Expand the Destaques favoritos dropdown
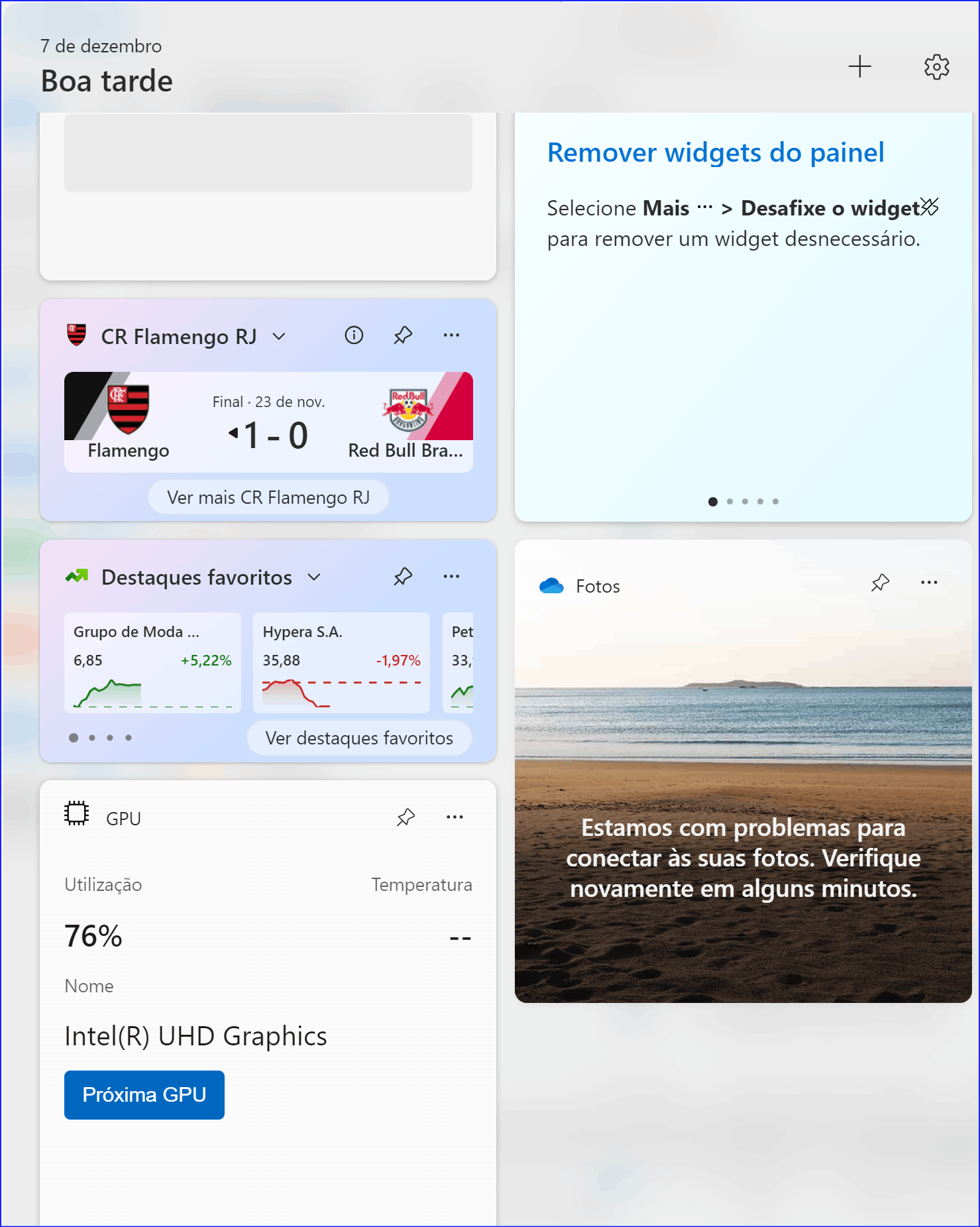This screenshot has height=1227, width=980. click(x=314, y=577)
